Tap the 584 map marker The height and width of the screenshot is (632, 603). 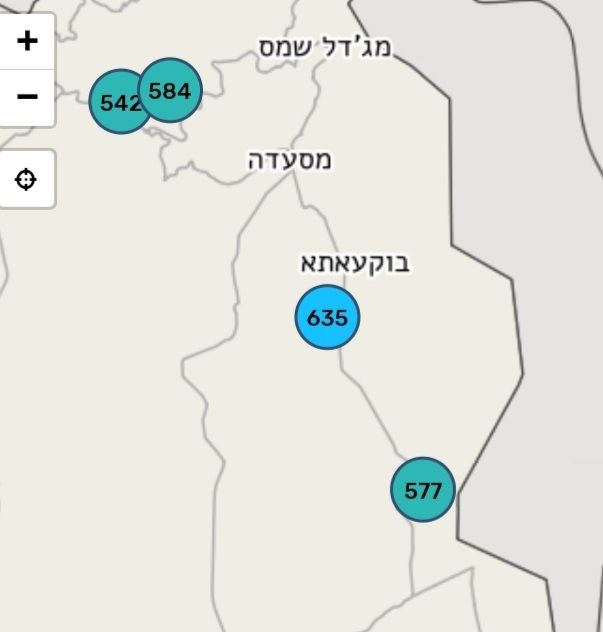coord(171,90)
